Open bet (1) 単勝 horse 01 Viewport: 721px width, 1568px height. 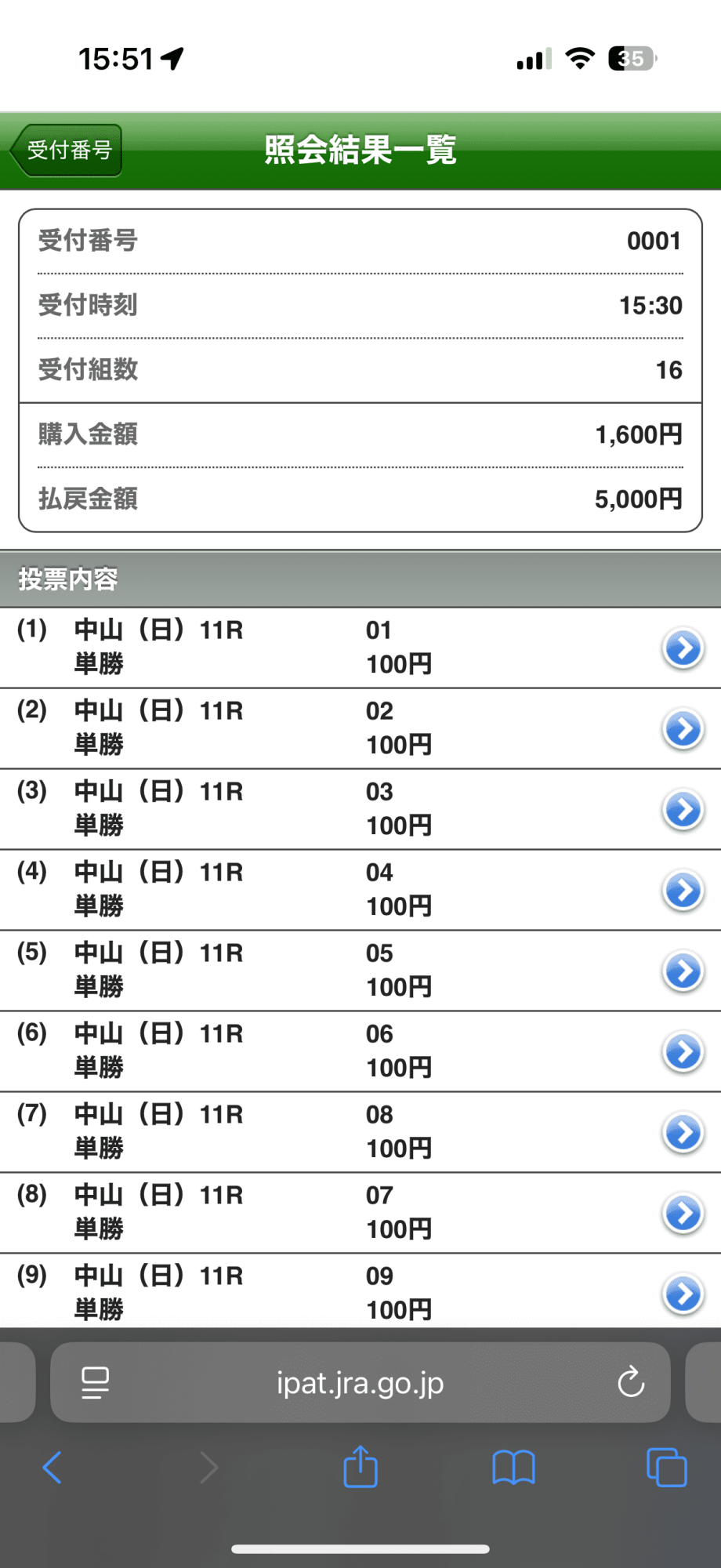click(x=683, y=648)
